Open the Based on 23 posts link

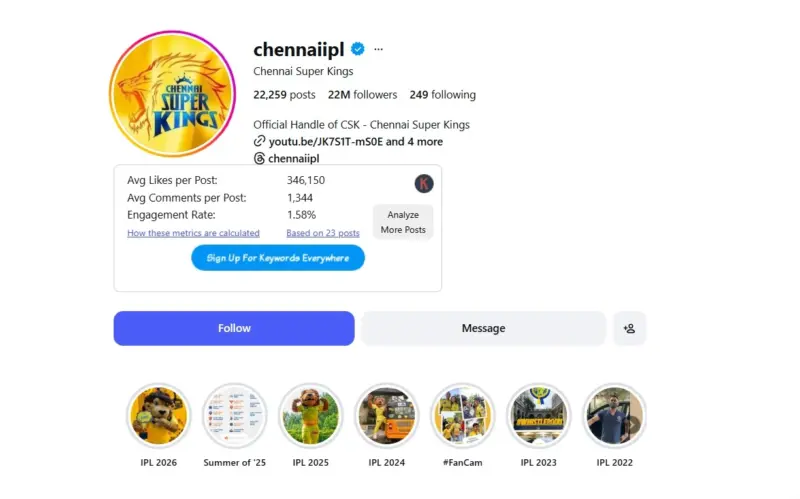coord(322,233)
